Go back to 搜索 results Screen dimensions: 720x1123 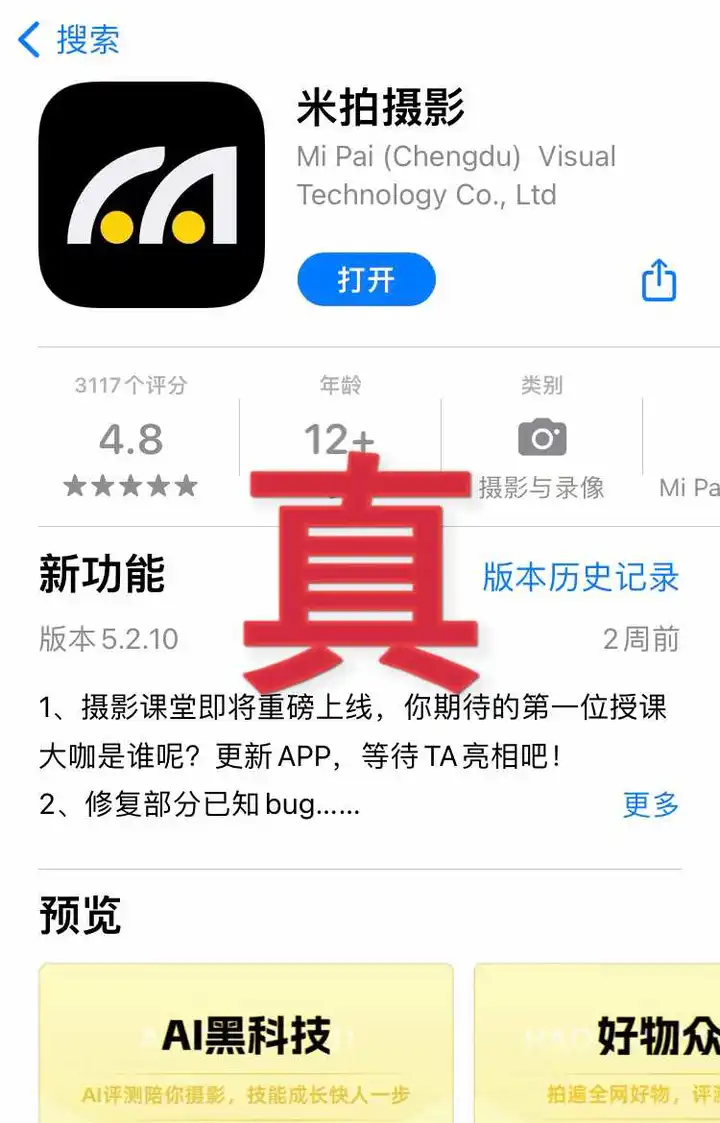pyautogui.click(x=68, y=41)
